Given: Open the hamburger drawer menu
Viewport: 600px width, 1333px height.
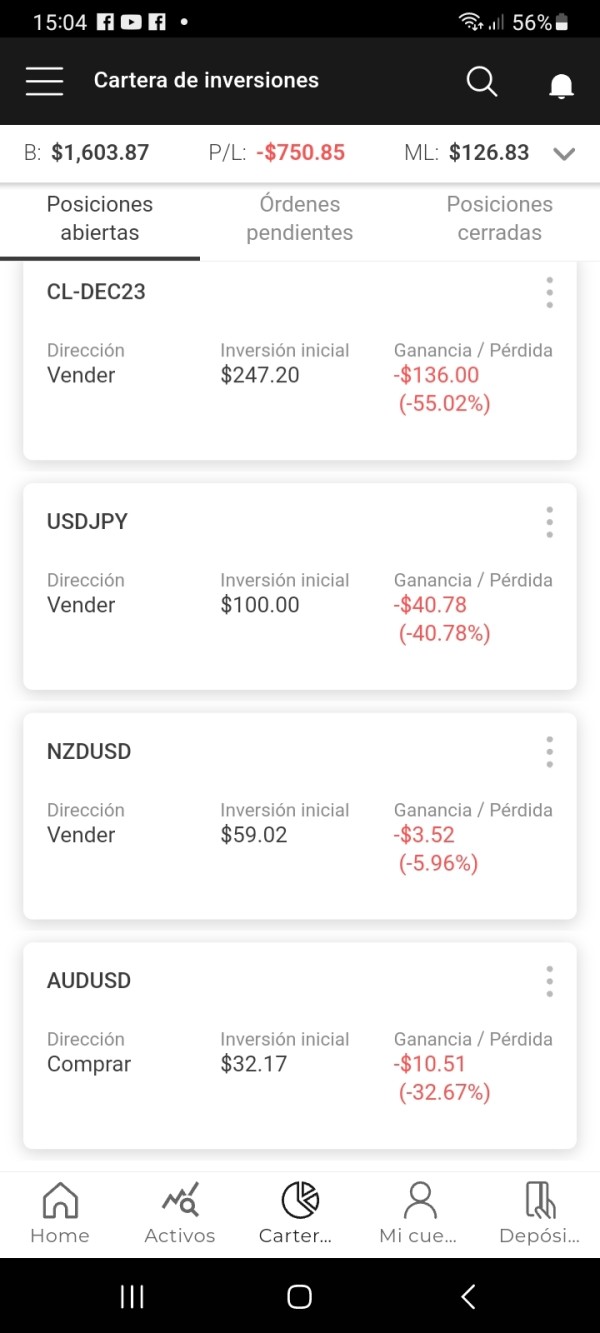Looking at the screenshot, I should [45, 81].
